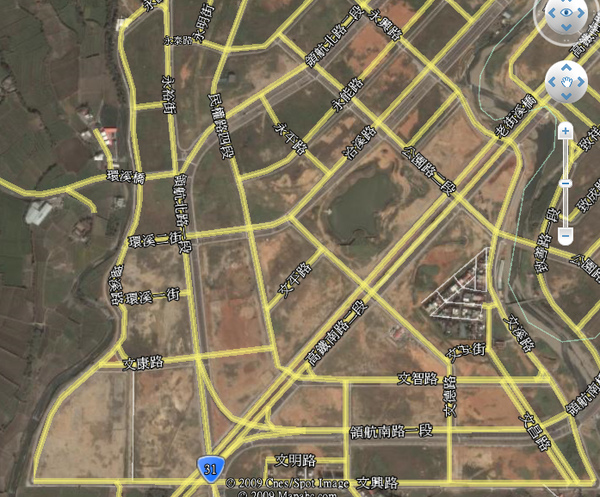Screen dimensions: 600x497
Task: Zoom out with the minus button
Action: point(565,236)
